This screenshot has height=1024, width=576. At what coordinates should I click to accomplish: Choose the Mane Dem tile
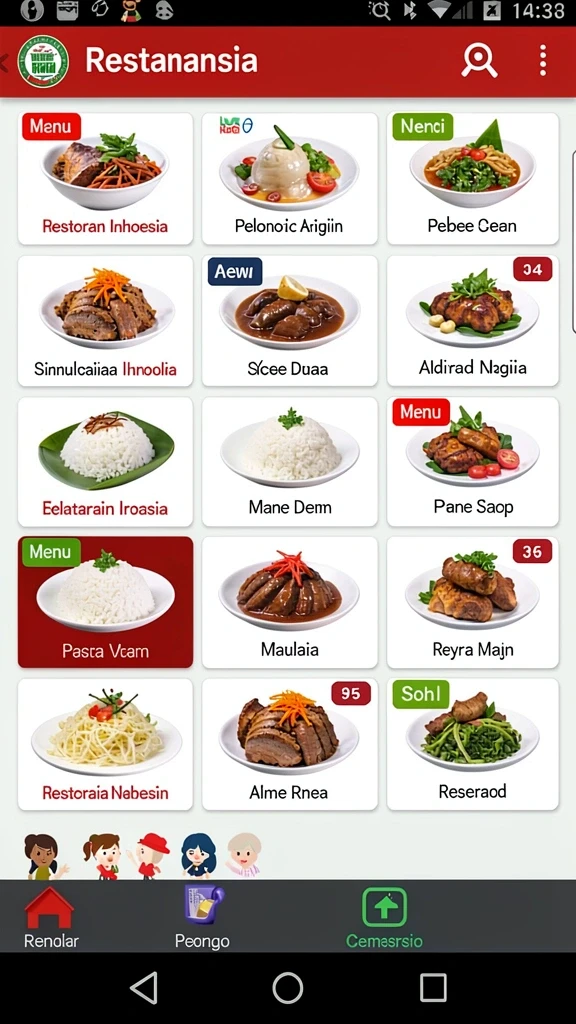[x=289, y=462]
